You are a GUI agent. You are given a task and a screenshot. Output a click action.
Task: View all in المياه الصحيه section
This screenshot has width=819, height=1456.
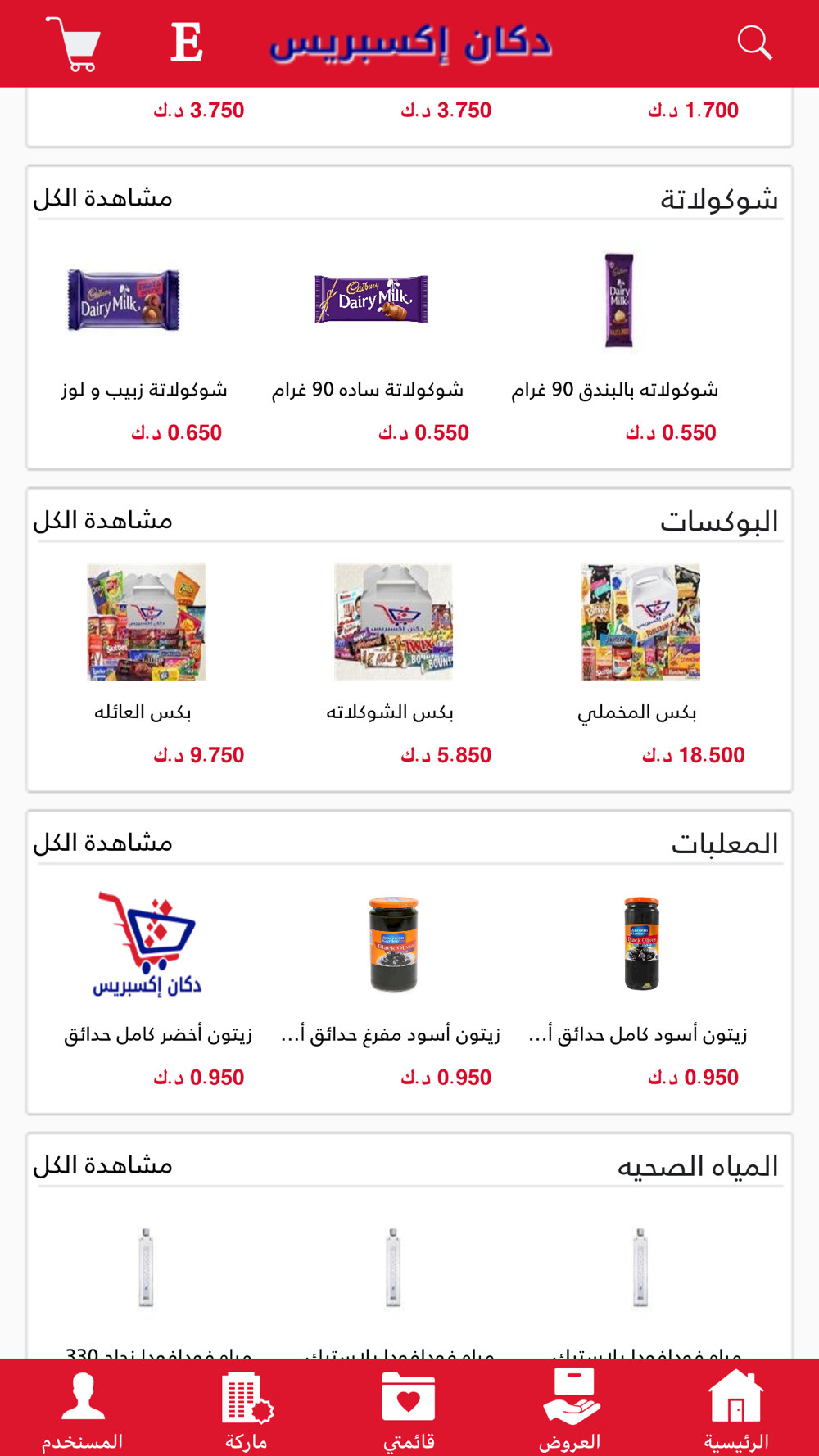coord(103,1166)
